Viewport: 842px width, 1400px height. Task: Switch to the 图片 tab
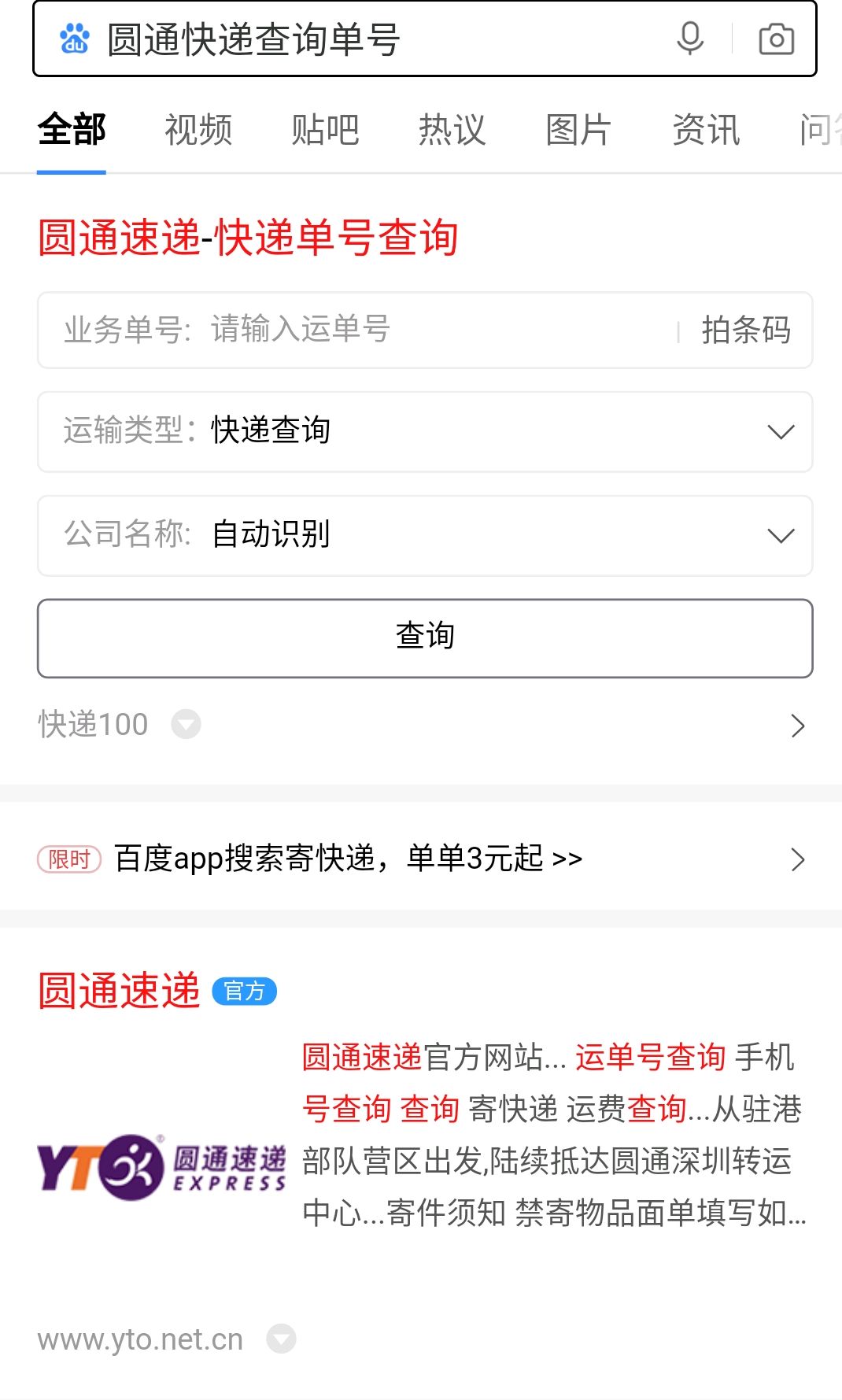coord(578,130)
